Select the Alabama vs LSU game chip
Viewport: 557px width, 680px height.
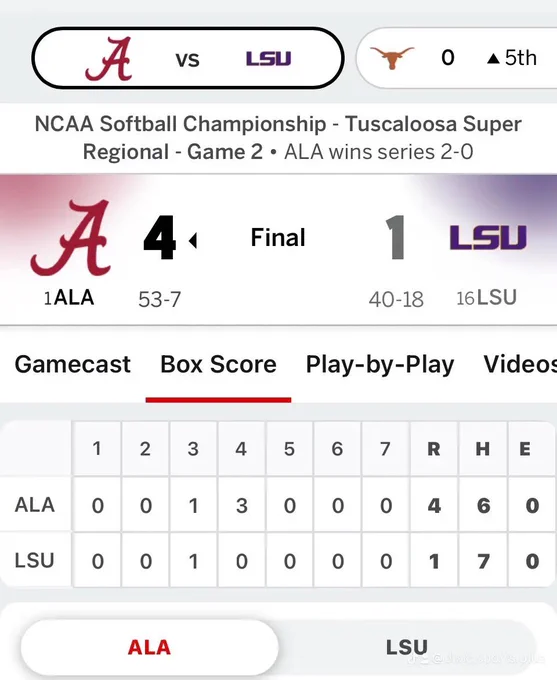click(187, 58)
